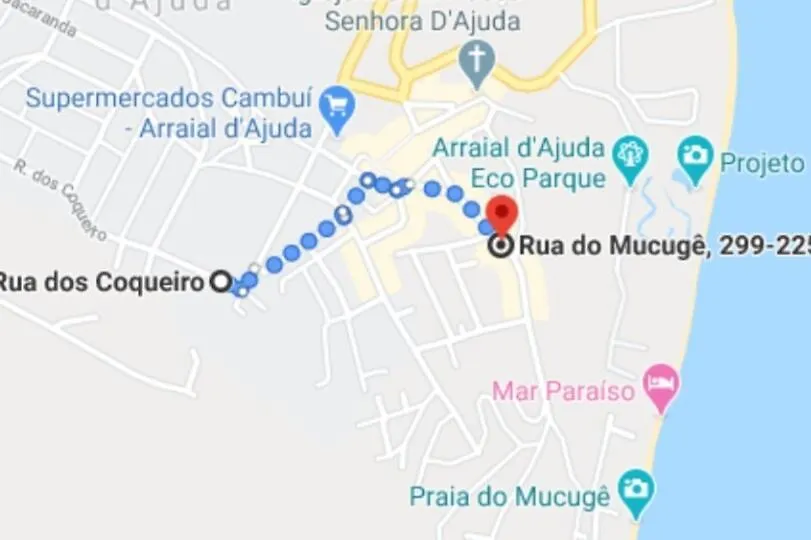Tap the Mar Paraíso hotel marker
The width and height of the screenshot is (811, 540).
661,385
